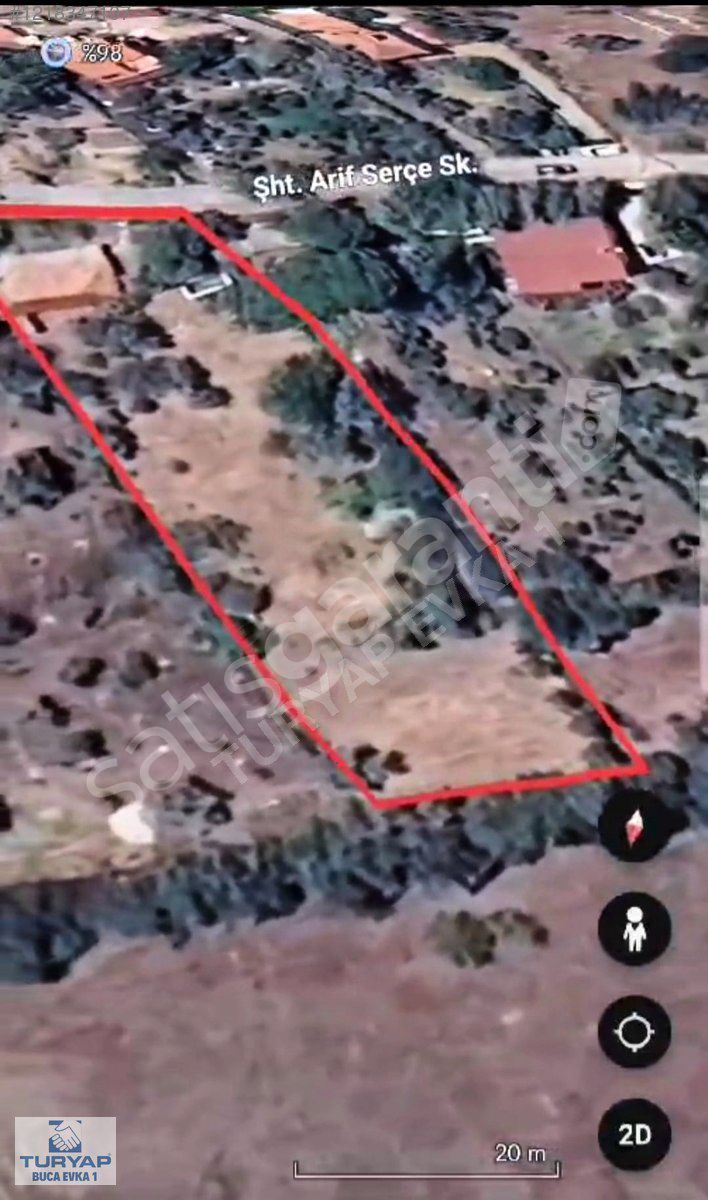Screen dimensions: 708x1200
Task: Center map on my location
Action: (634, 1032)
